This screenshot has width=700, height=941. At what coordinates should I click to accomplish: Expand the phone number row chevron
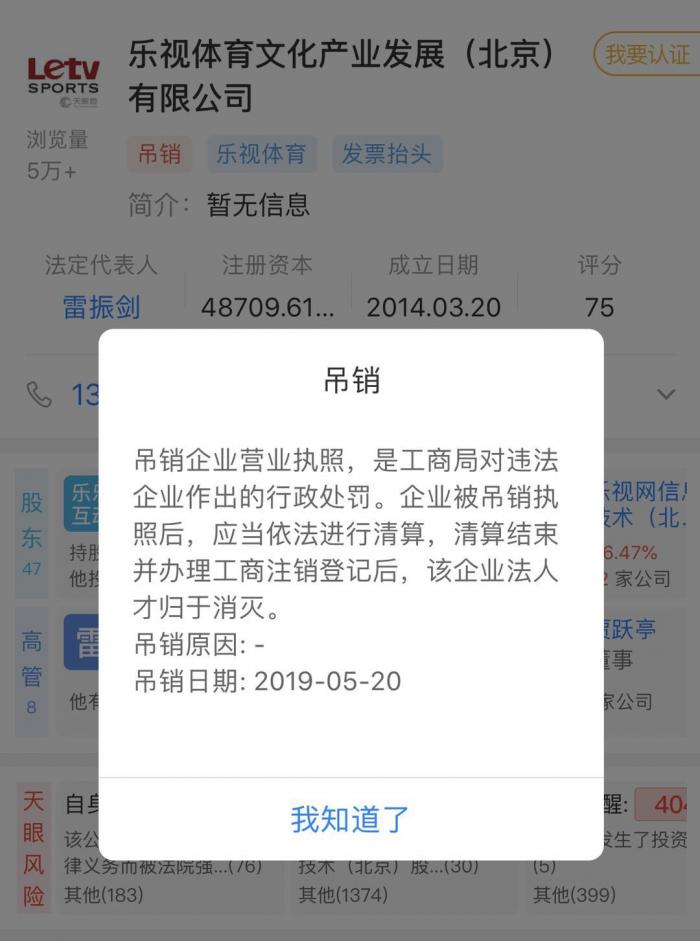pyautogui.click(x=666, y=394)
